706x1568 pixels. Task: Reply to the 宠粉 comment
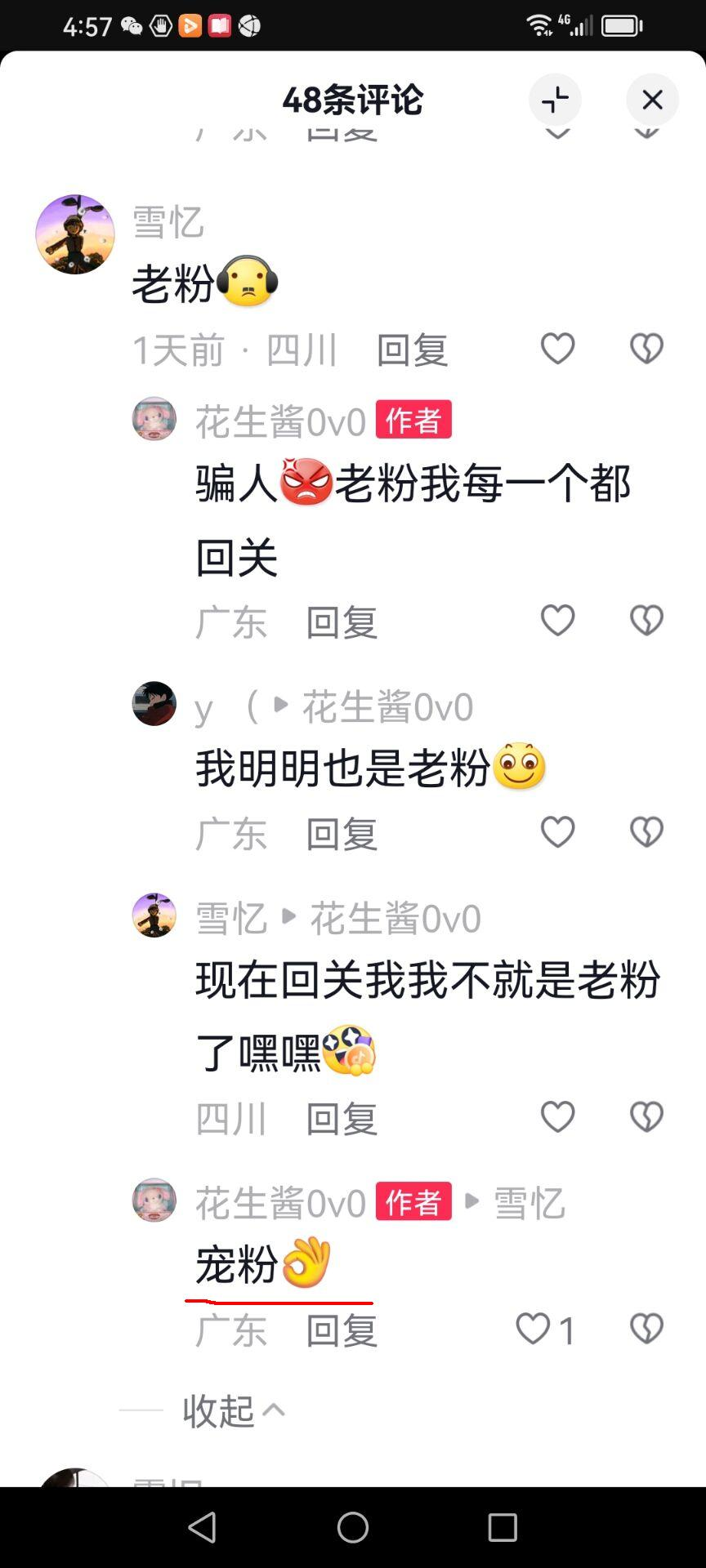(x=342, y=1331)
